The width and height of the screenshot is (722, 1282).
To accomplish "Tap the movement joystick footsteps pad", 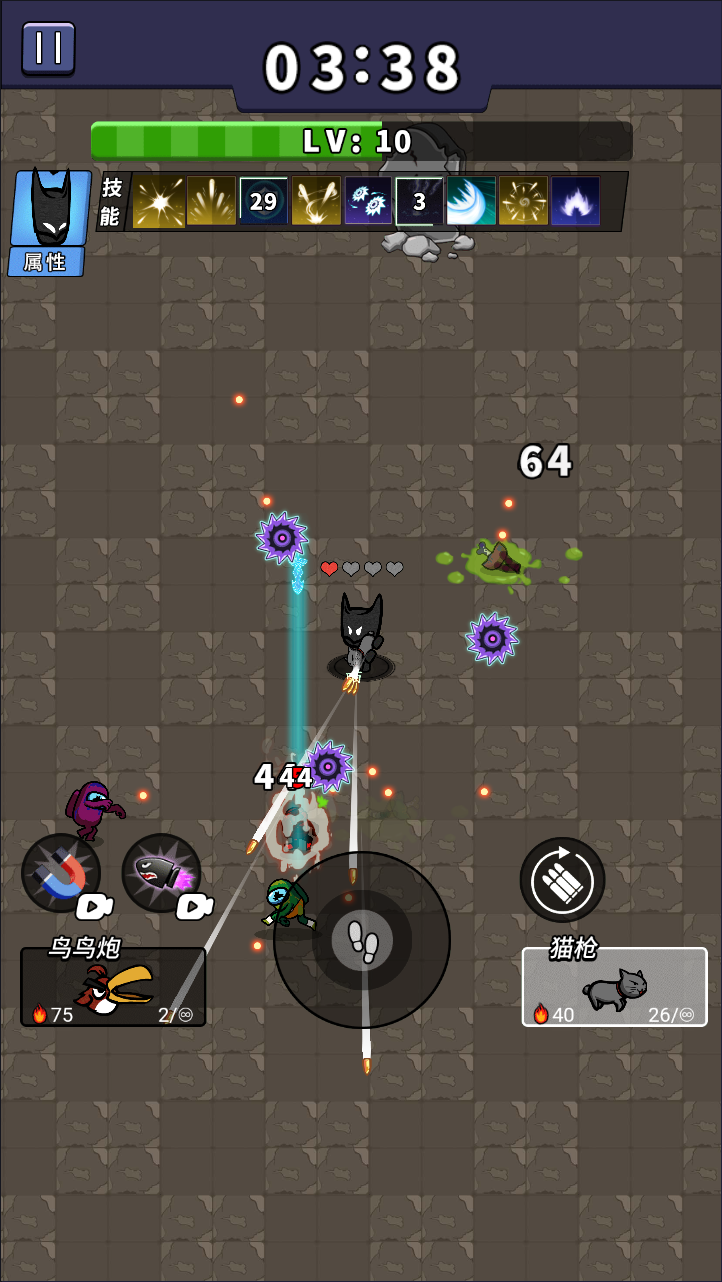I will pos(362,940).
